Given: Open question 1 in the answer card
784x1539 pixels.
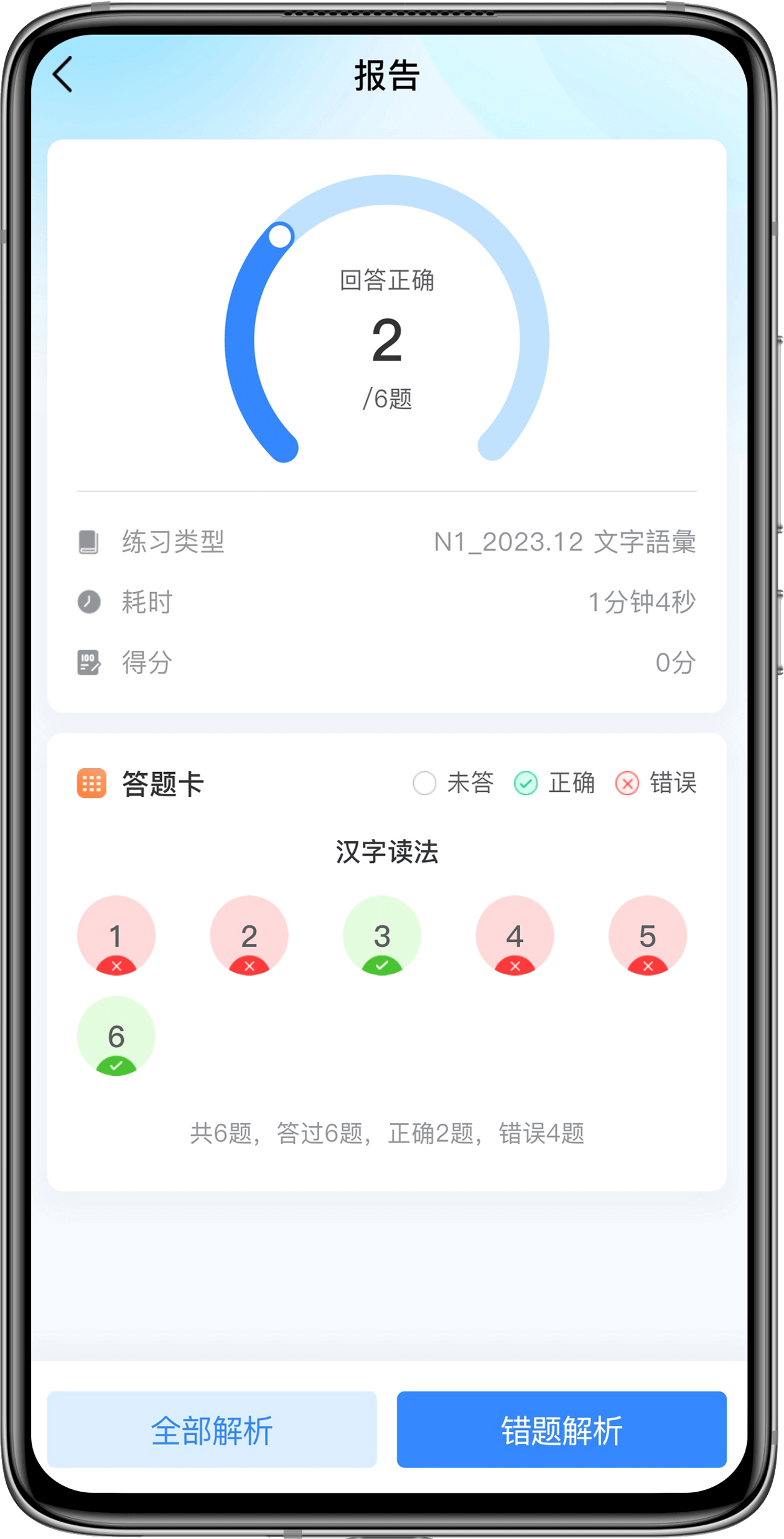Looking at the screenshot, I should coord(116,935).
